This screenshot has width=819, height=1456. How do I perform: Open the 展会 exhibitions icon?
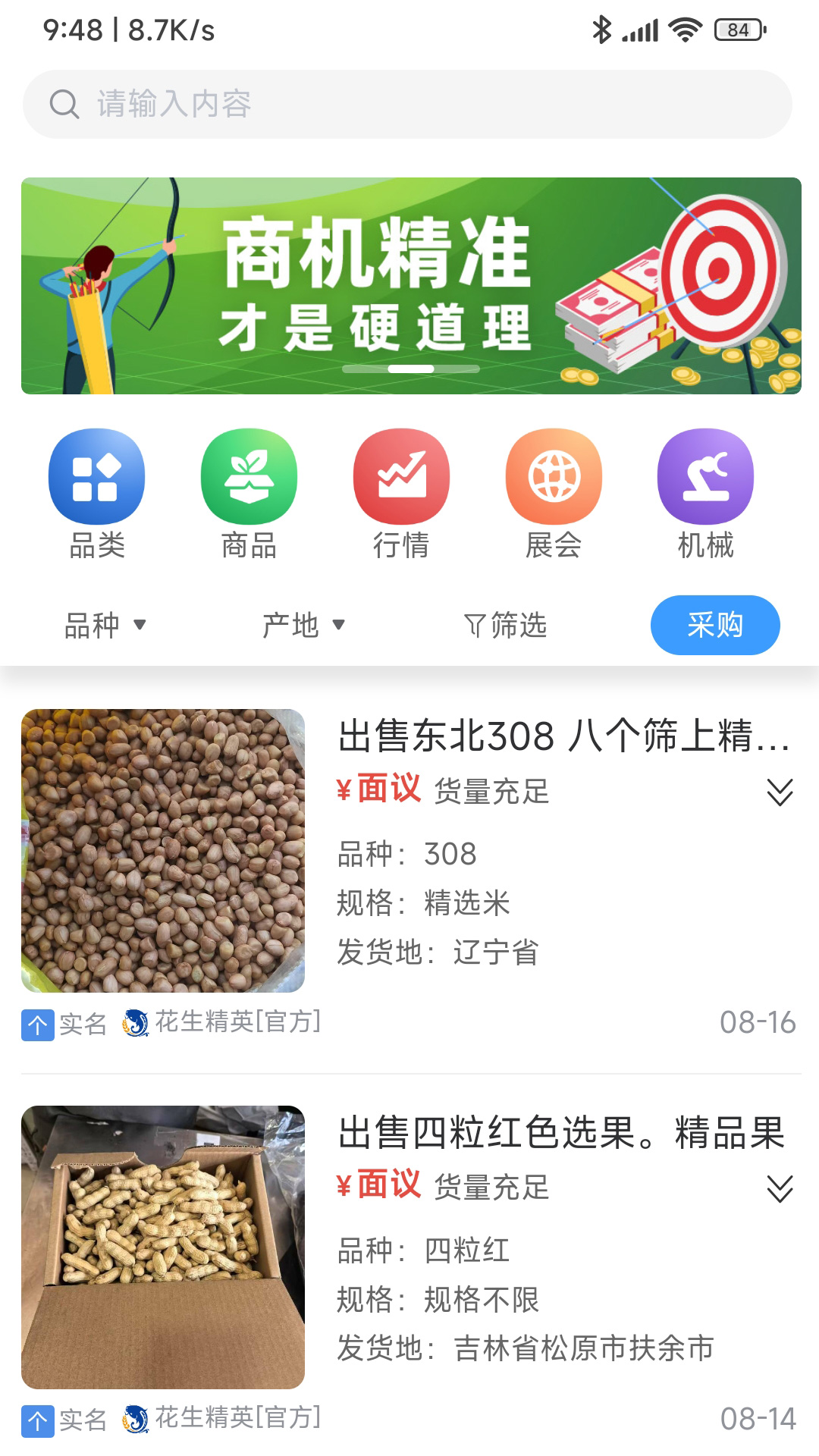[553, 478]
